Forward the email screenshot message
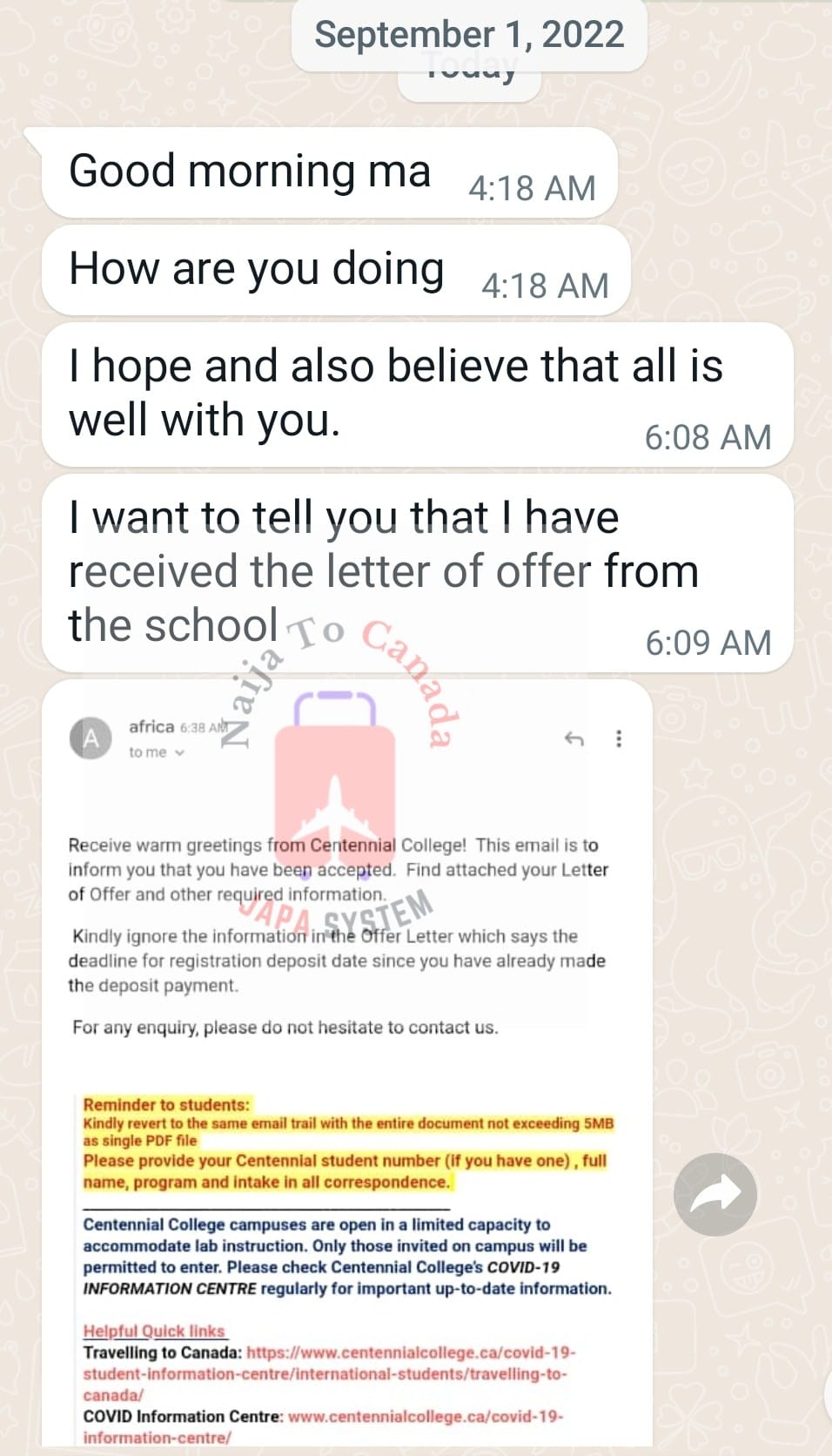Screen dimensions: 832x1456 715,1194
